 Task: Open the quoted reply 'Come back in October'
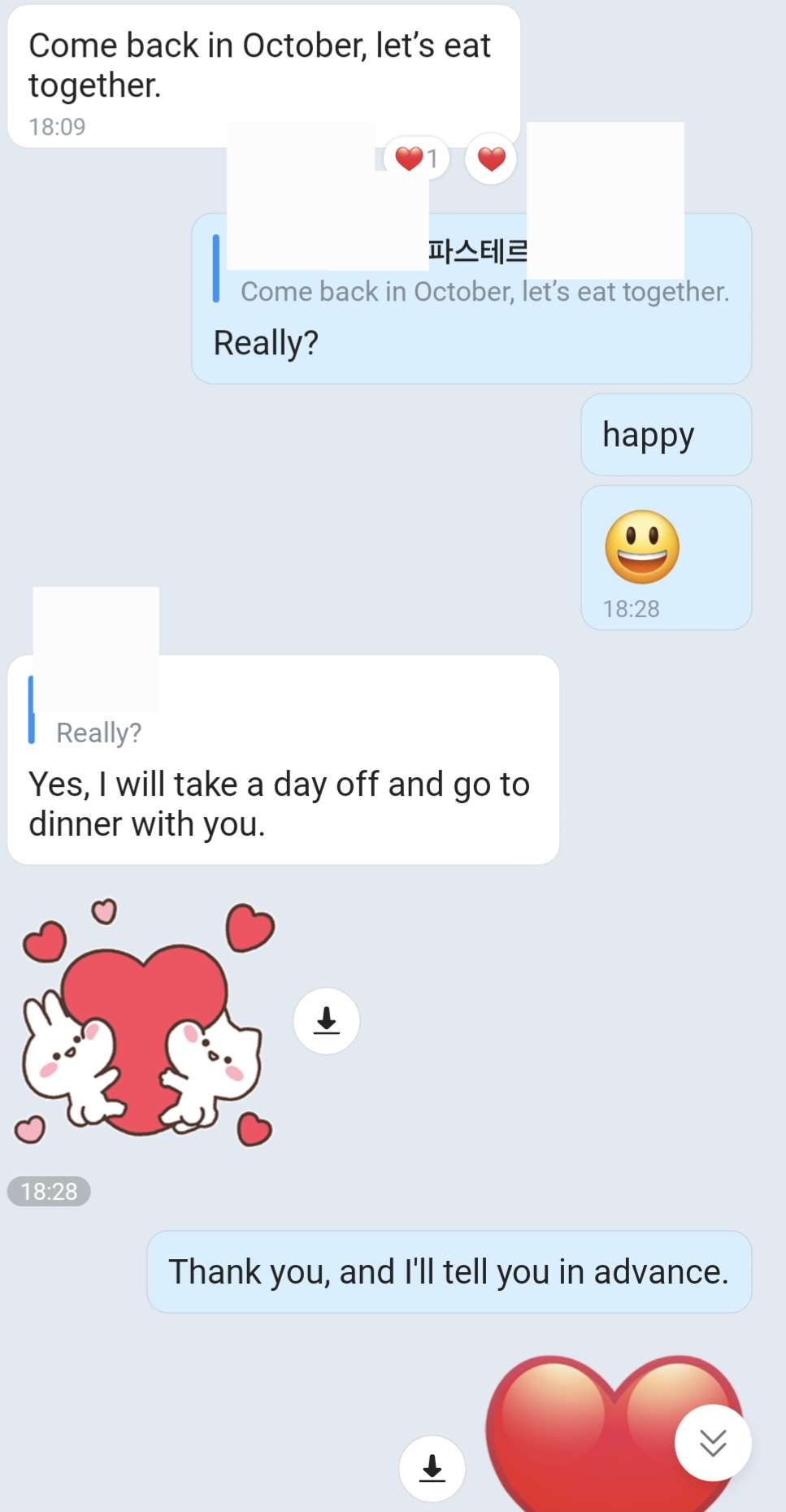pyautogui.click(x=484, y=291)
